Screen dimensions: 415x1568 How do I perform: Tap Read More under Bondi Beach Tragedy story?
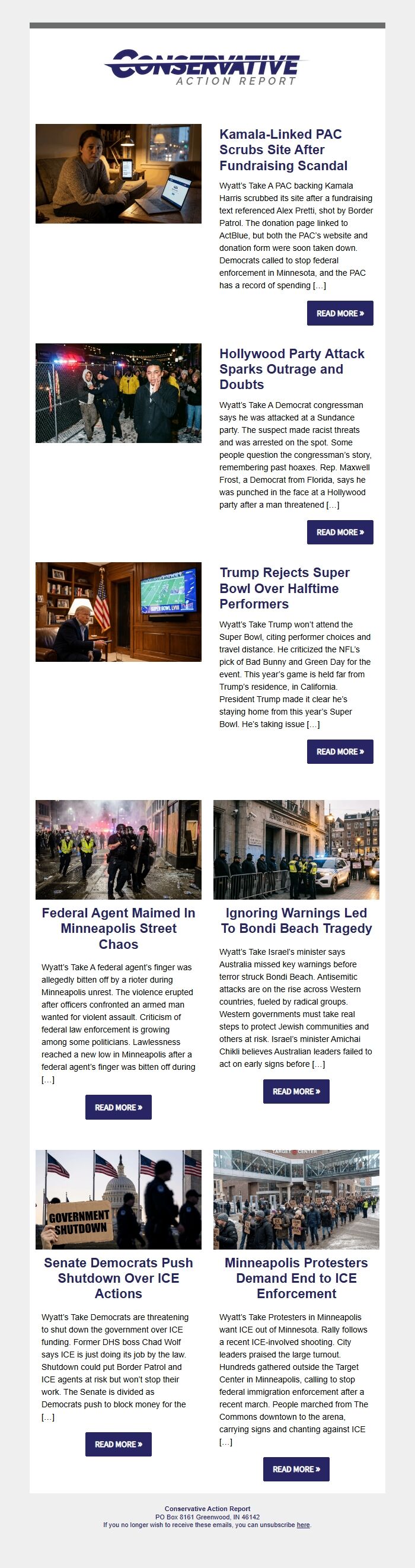[x=296, y=1091]
